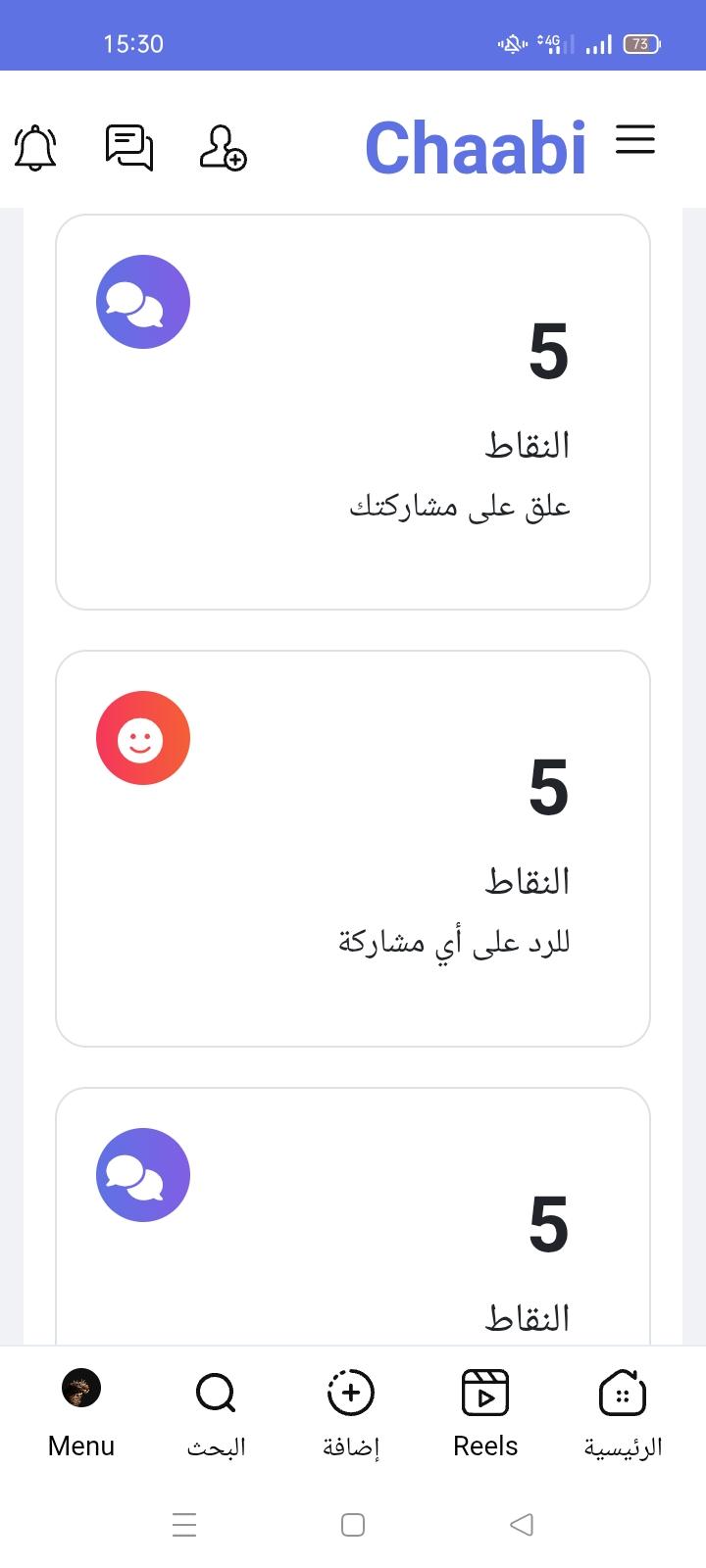Tap the إضافة add tab

351,1415
